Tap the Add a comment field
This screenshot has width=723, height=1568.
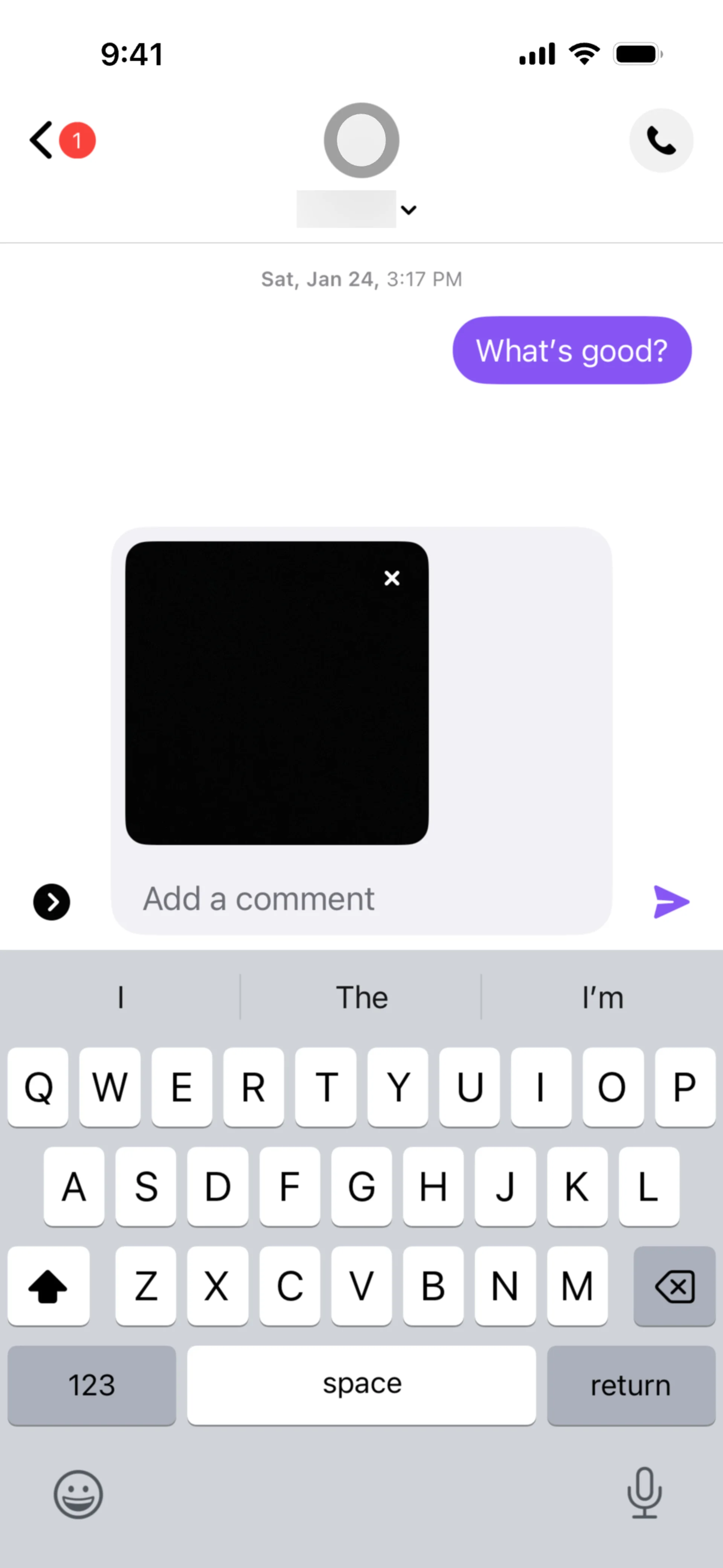[365, 899]
